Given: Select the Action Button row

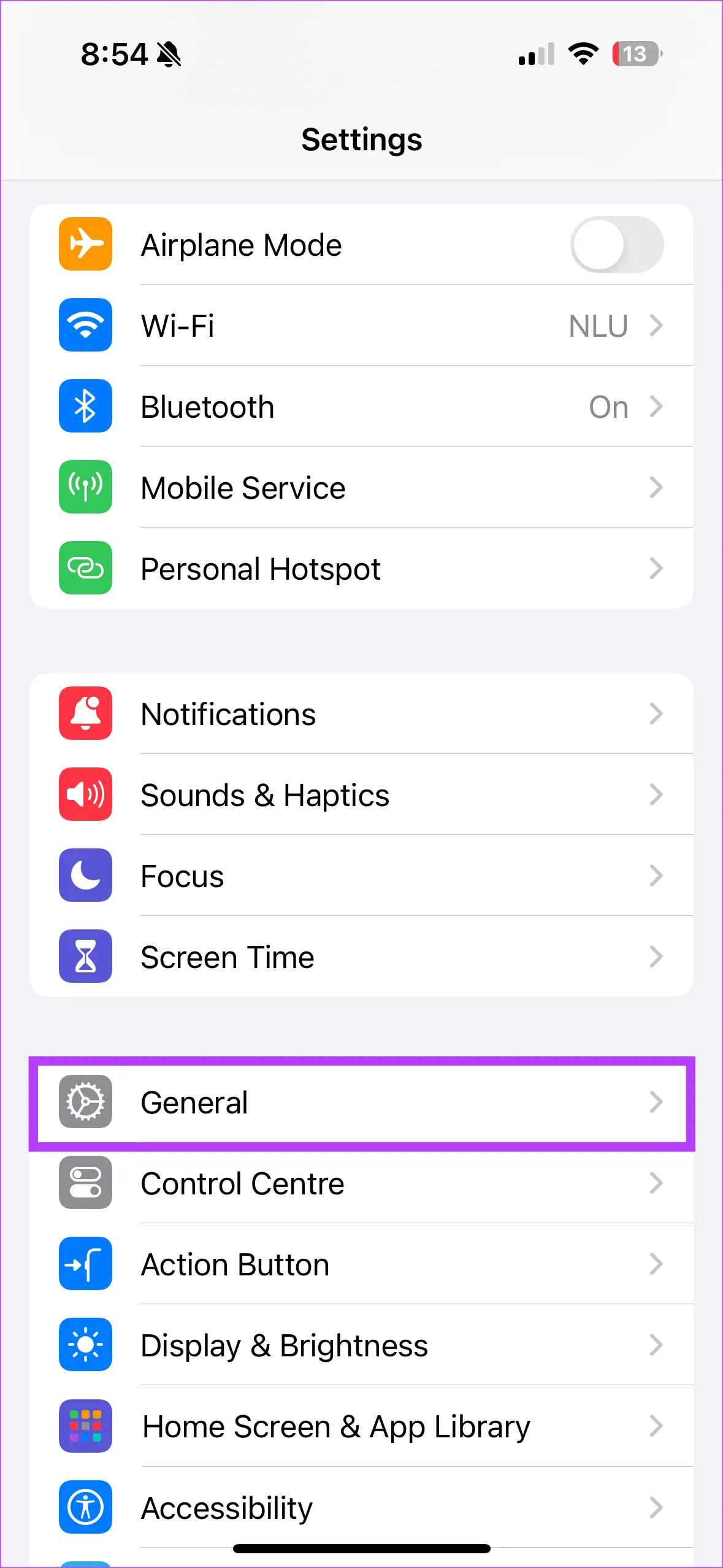Looking at the screenshot, I should tap(362, 1264).
